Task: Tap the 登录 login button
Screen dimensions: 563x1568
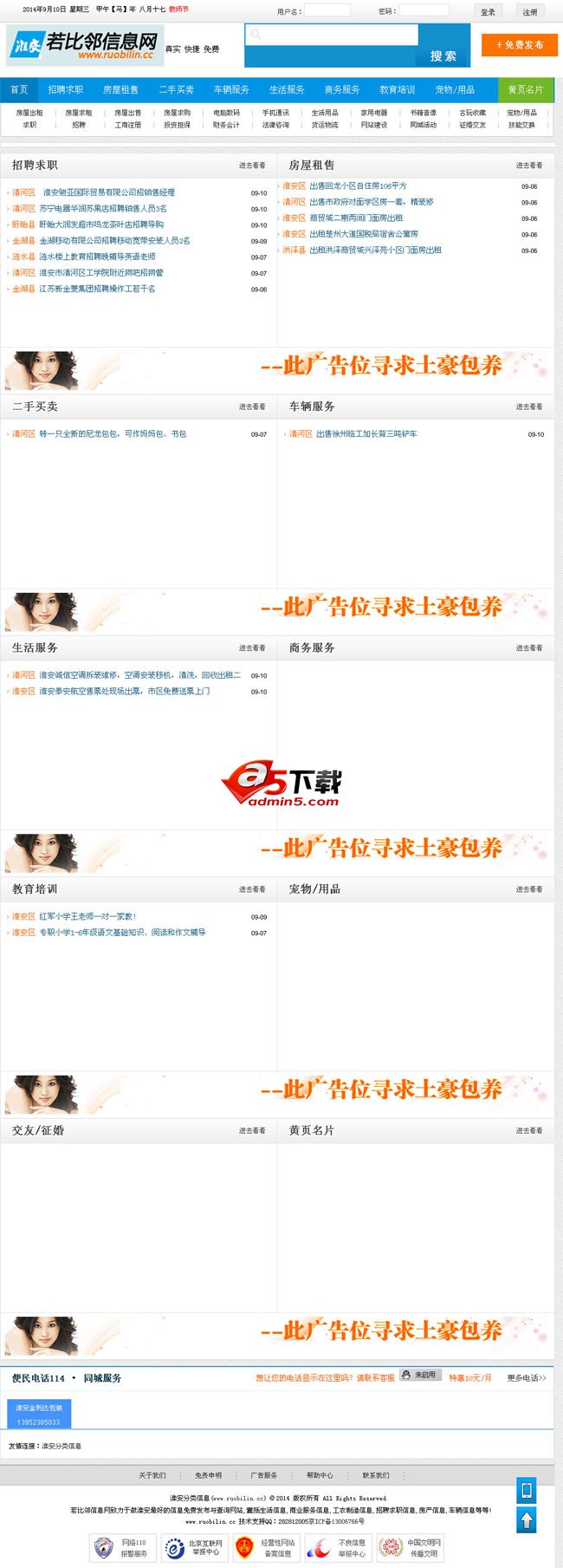Action: [x=488, y=11]
